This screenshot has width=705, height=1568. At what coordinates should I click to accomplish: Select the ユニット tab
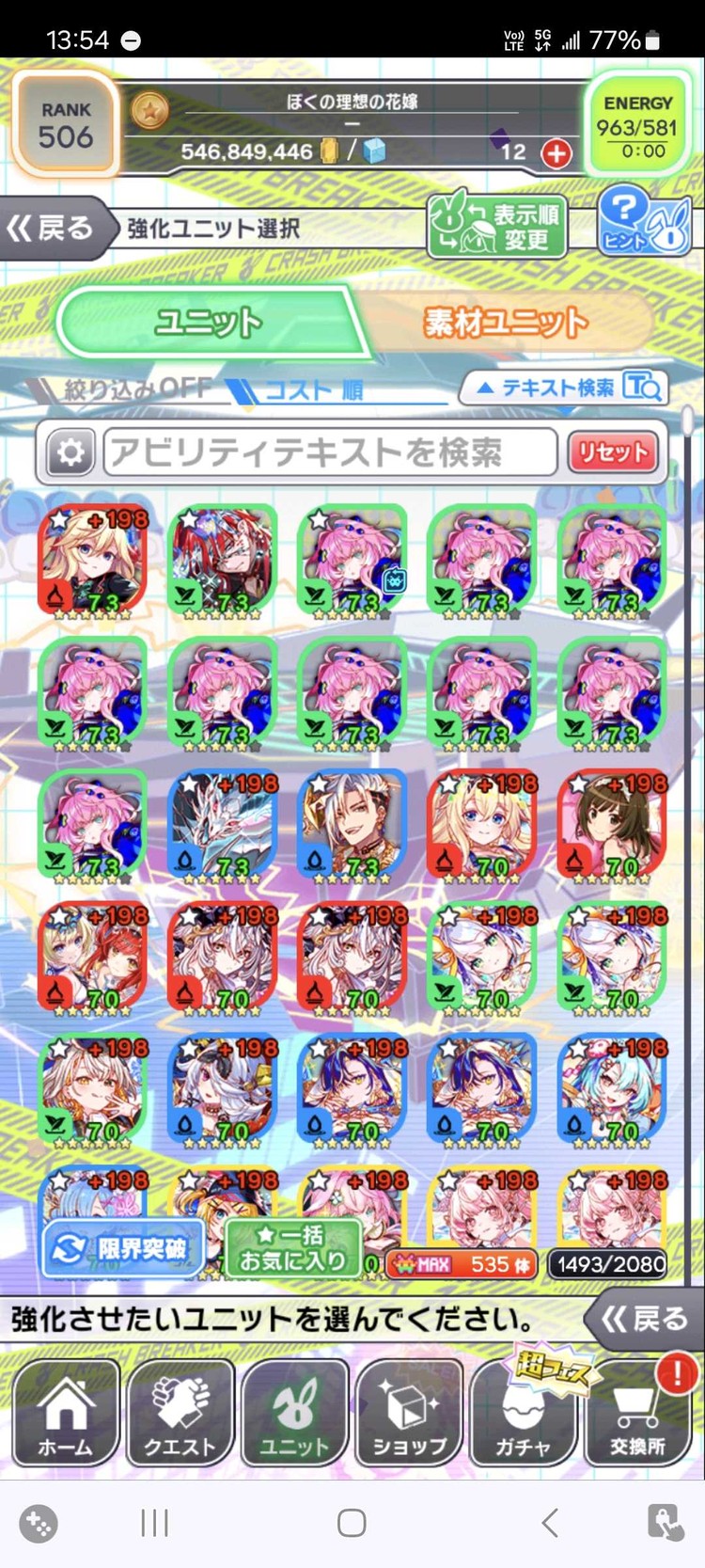(x=209, y=323)
